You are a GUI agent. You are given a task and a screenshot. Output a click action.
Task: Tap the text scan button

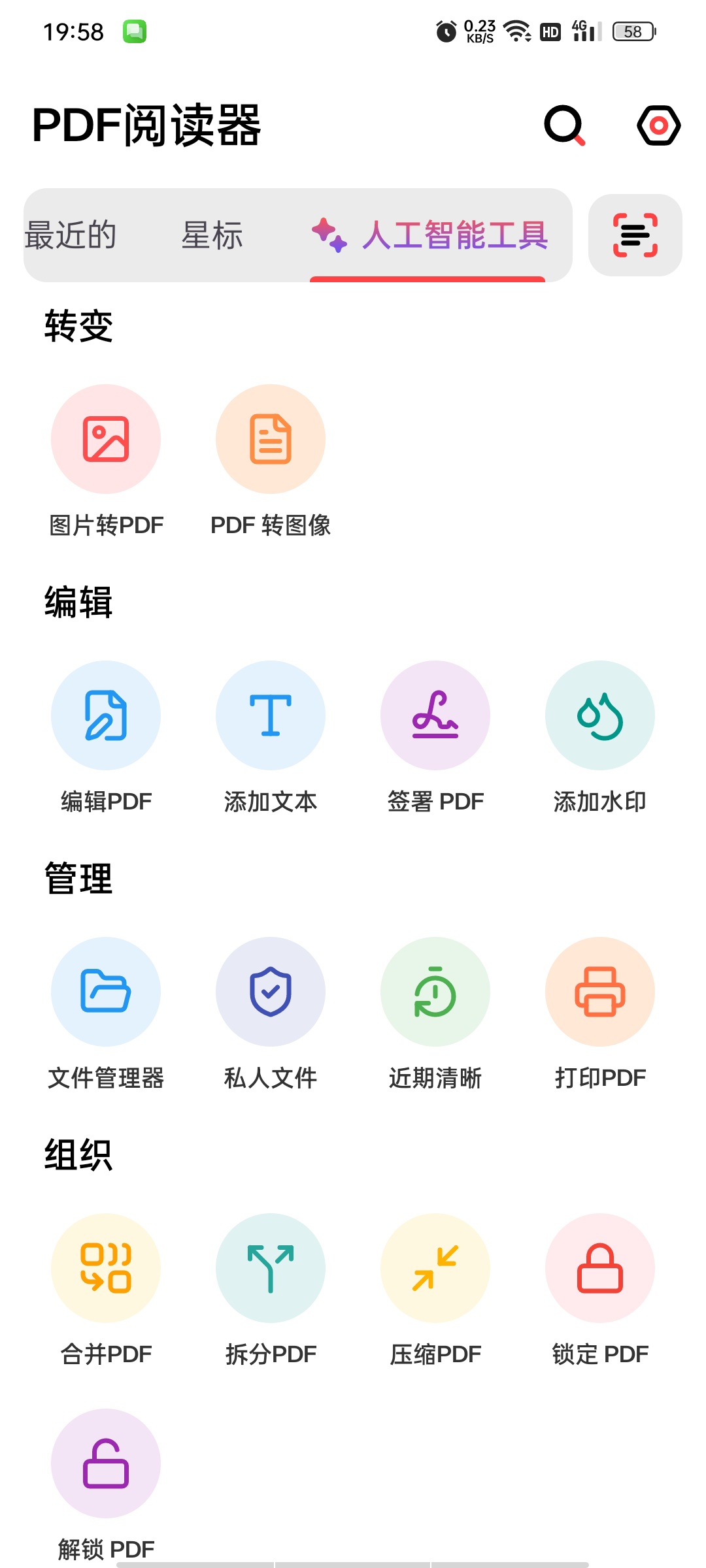[x=635, y=235]
